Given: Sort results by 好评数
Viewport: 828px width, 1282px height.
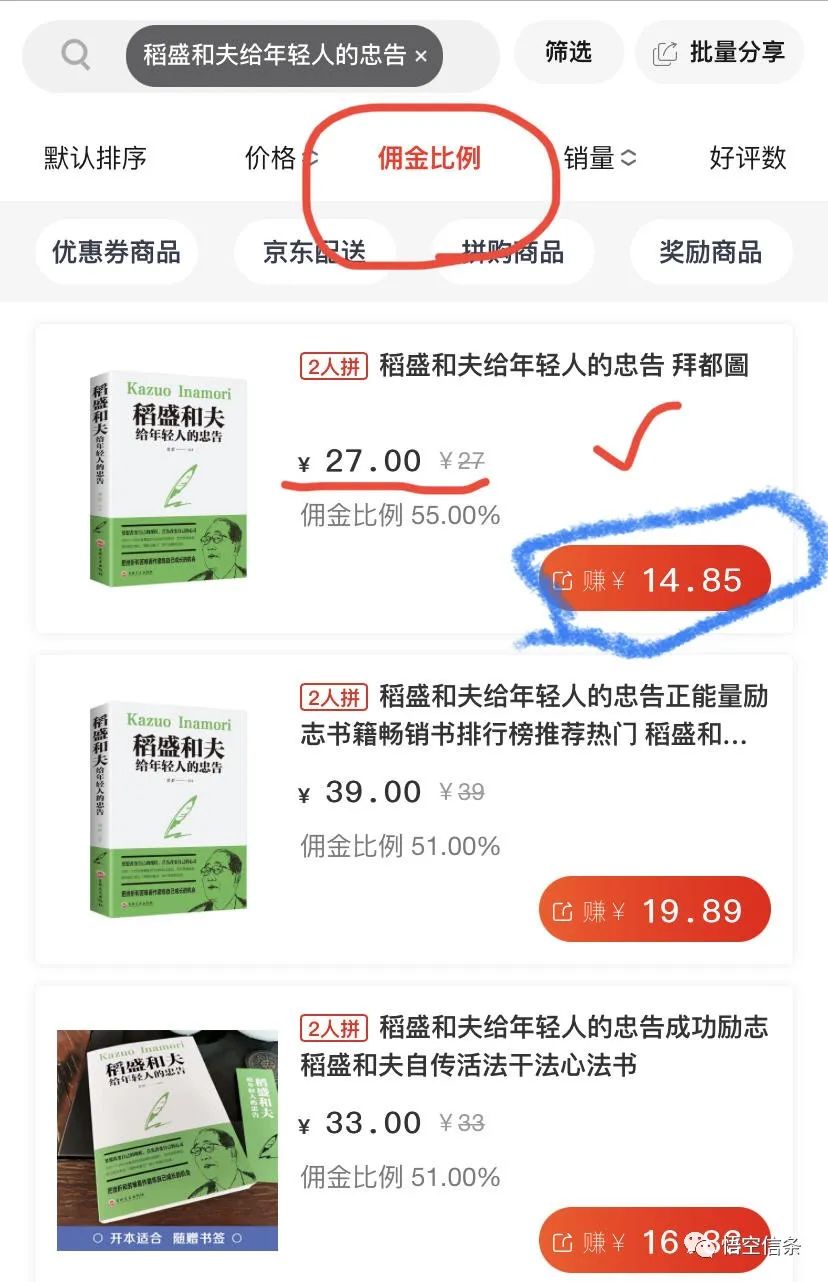Looking at the screenshot, I should (x=747, y=158).
